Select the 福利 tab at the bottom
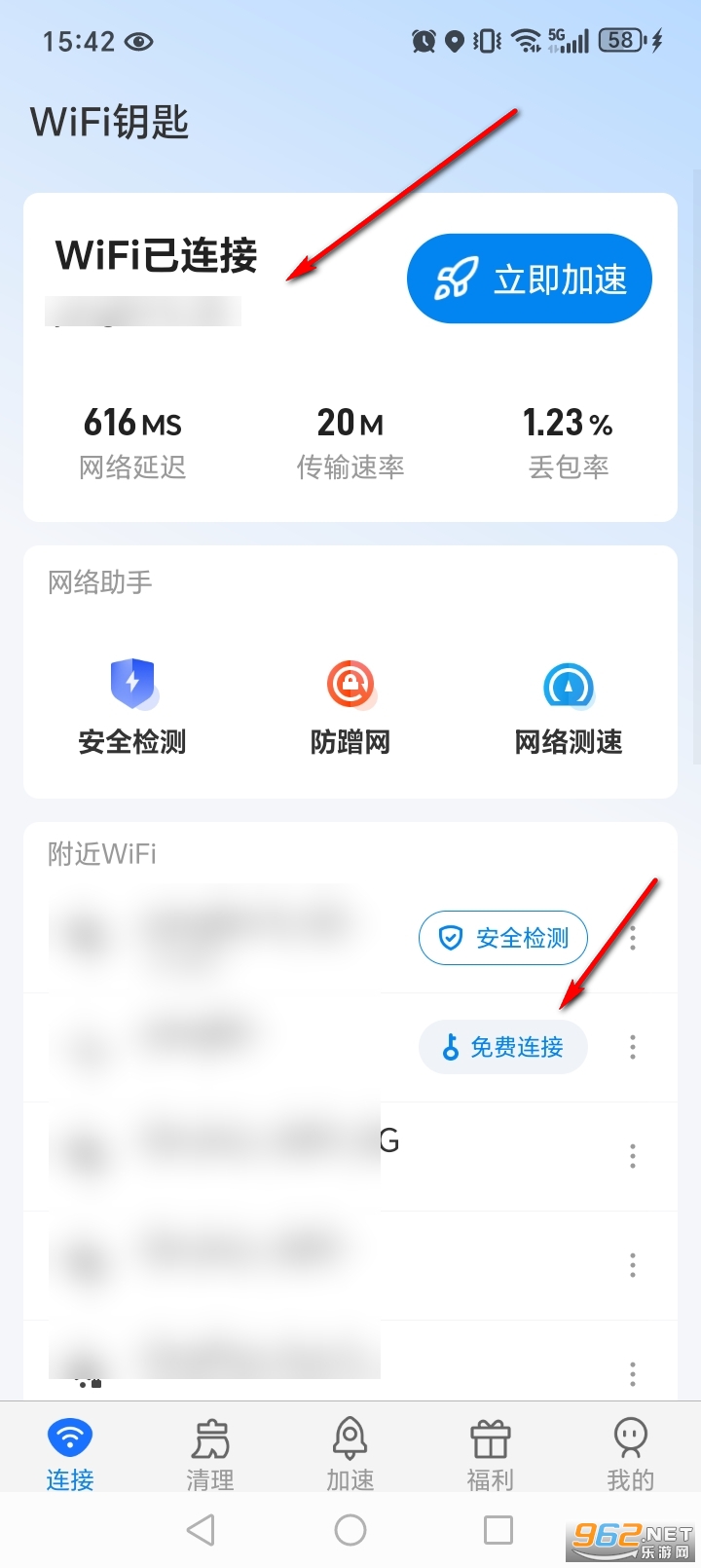This screenshot has height=1568, width=701. point(490,1451)
